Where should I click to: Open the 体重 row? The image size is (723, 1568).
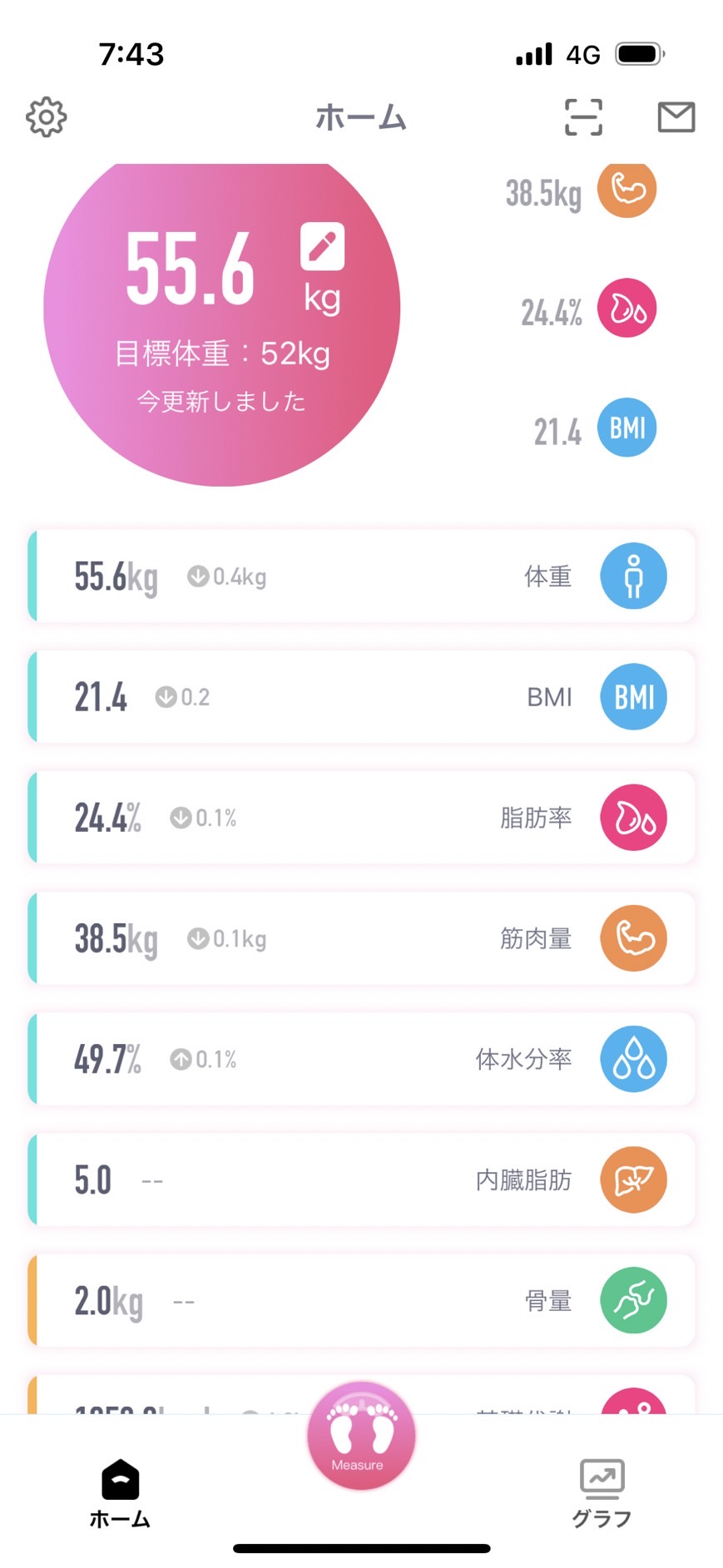point(362,576)
